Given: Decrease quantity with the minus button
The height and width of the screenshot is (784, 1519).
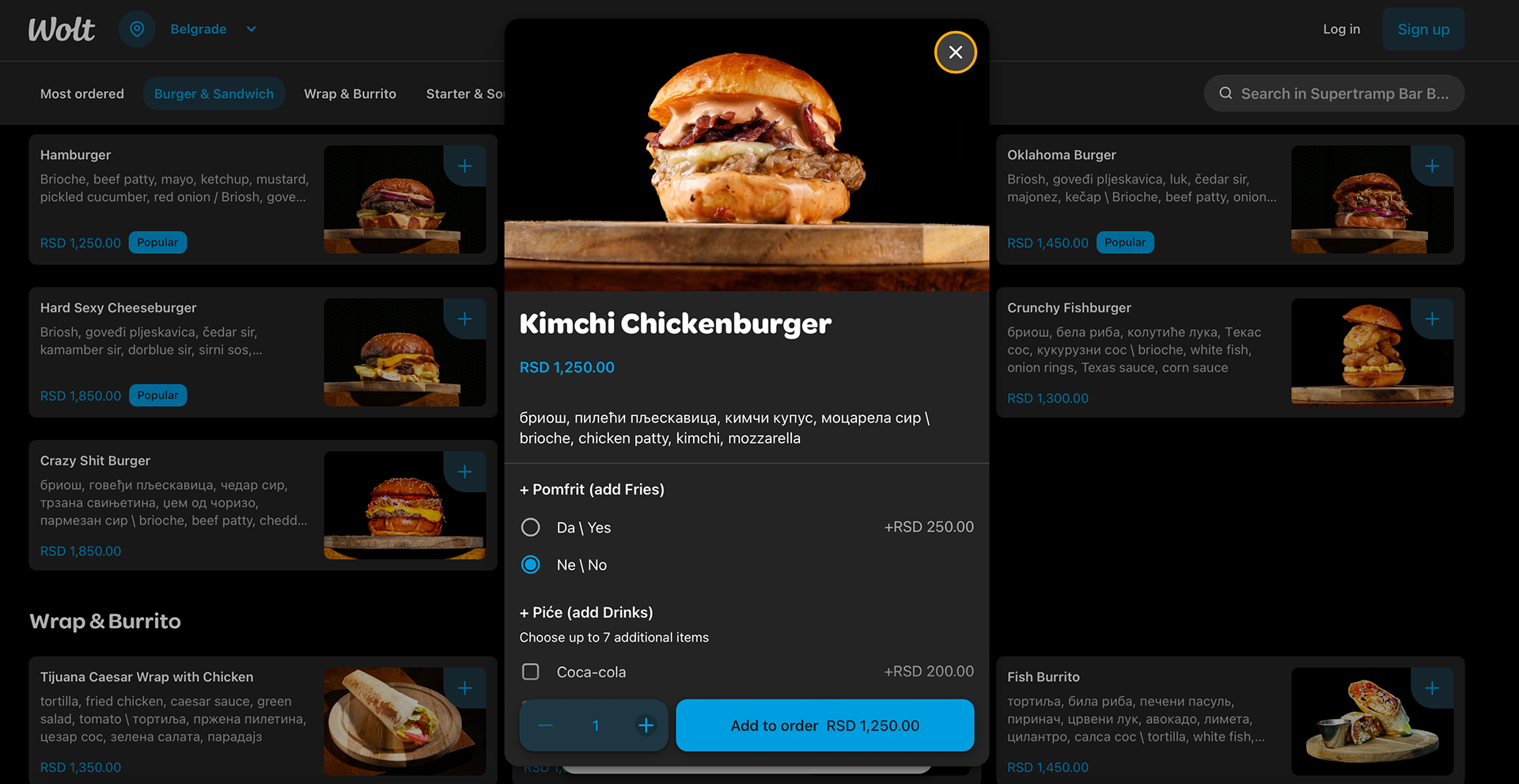Looking at the screenshot, I should (545, 725).
